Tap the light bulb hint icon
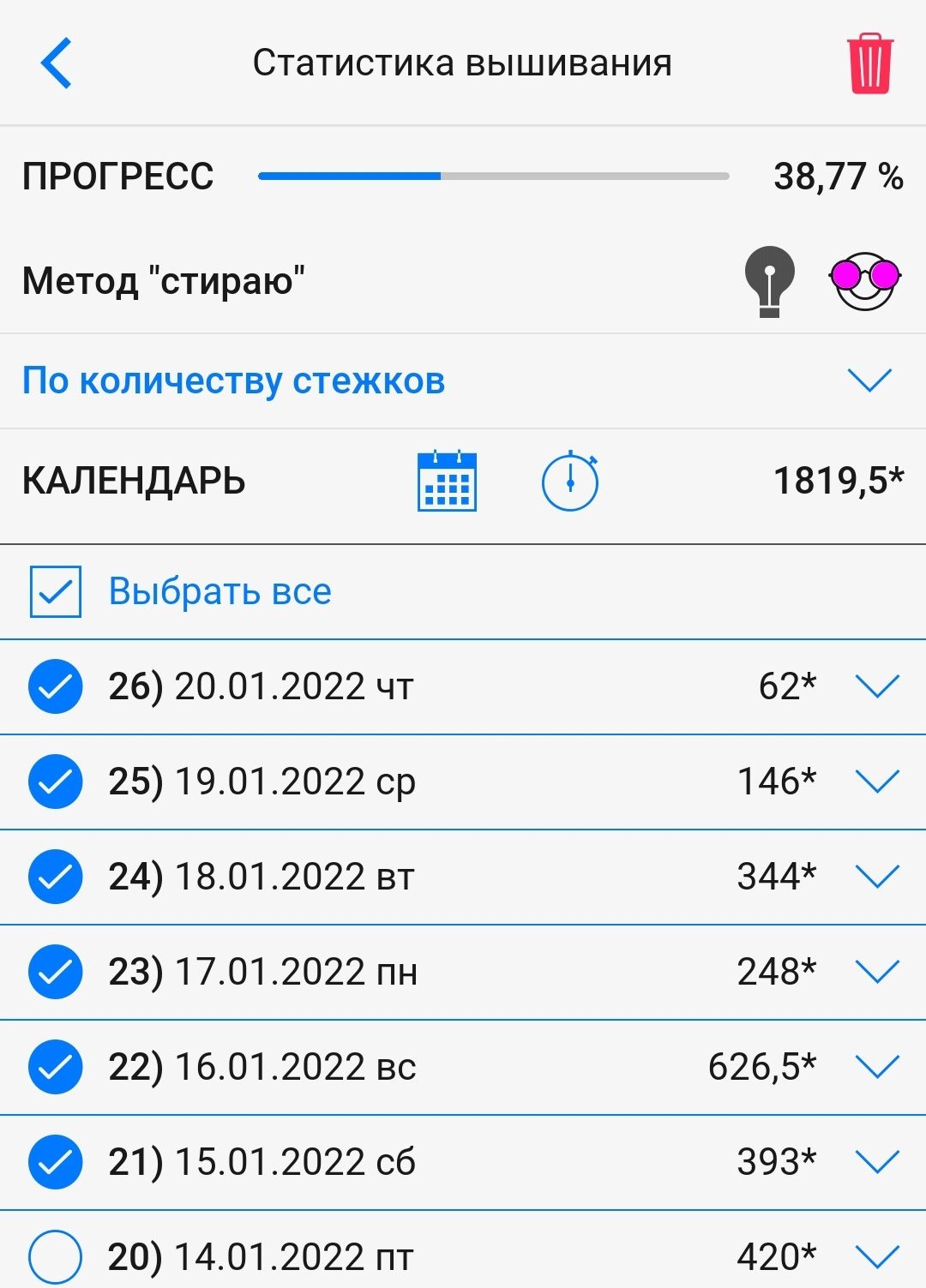Viewport: 926px width, 1288px height. point(769,280)
